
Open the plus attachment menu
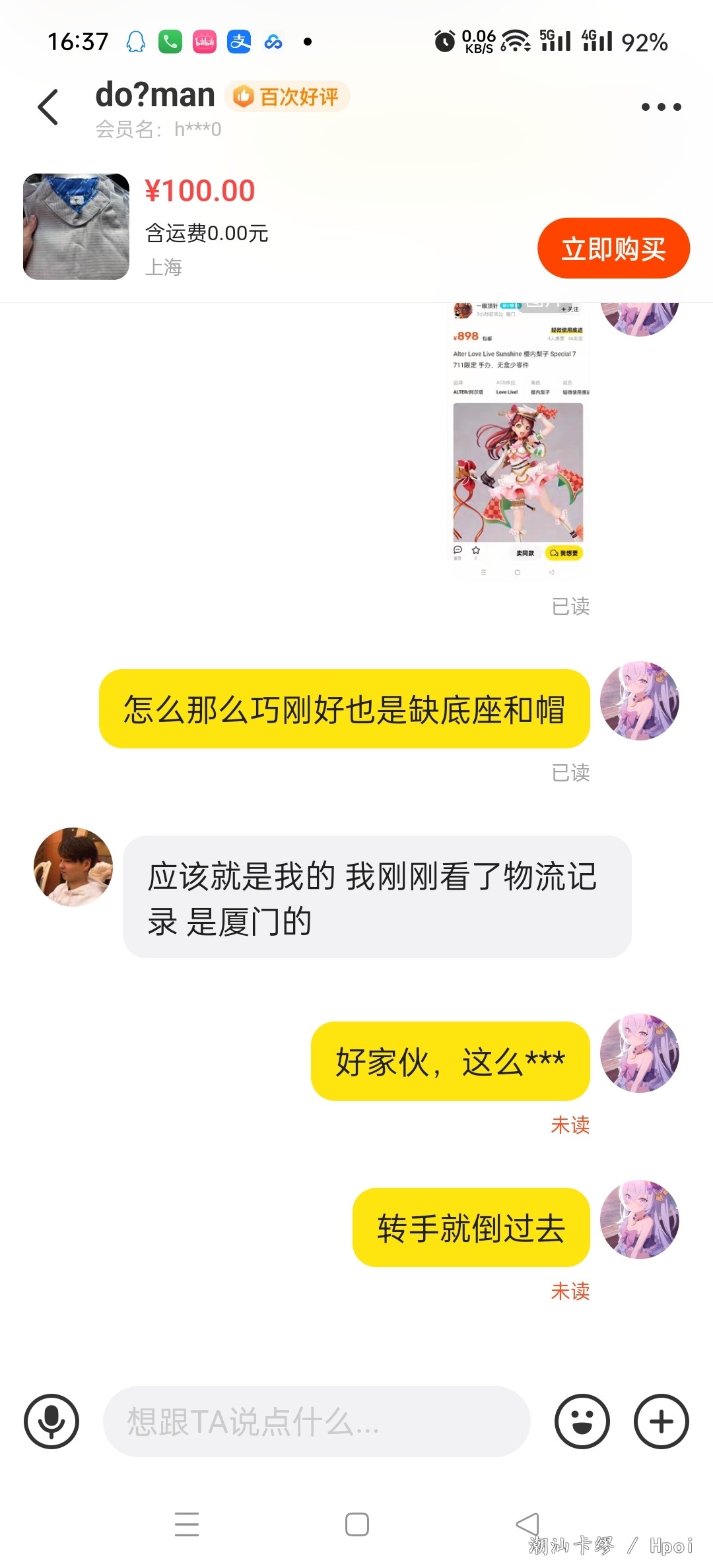pos(661,1421)
